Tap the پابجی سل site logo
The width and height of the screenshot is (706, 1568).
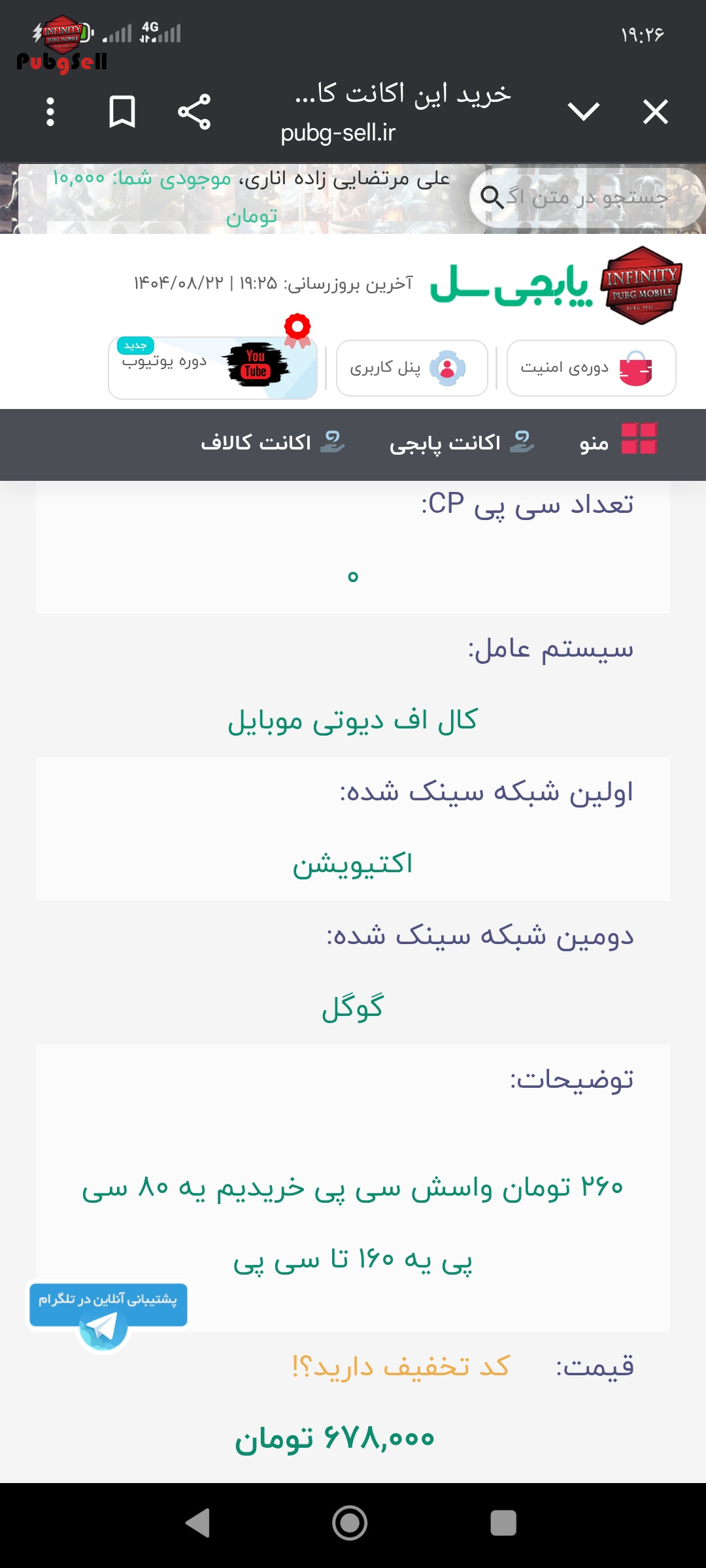tap(556, 285)
